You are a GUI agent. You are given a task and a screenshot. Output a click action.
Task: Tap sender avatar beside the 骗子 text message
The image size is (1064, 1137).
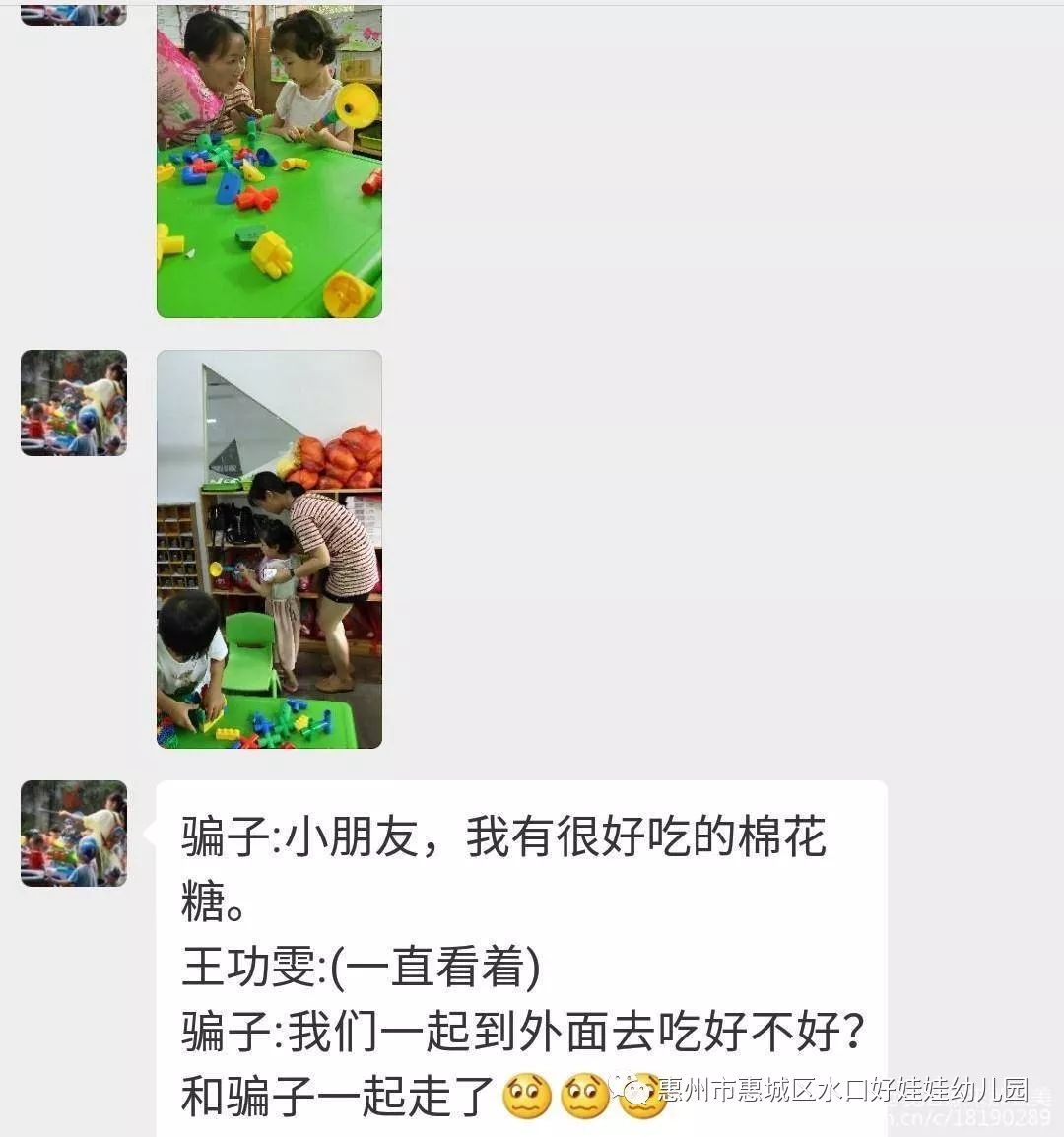tap(74, 834)
